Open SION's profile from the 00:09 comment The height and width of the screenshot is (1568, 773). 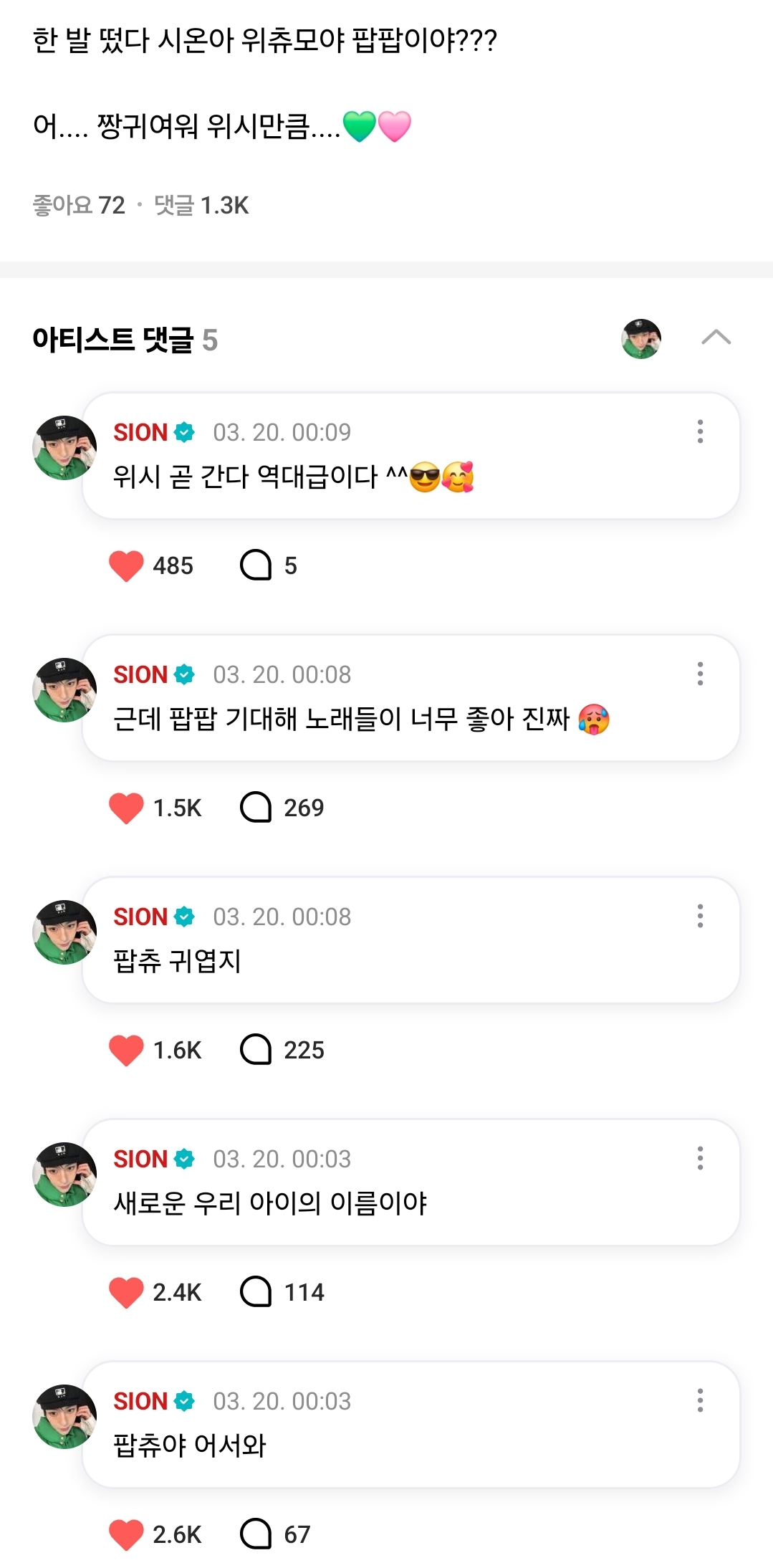point(64,448)
